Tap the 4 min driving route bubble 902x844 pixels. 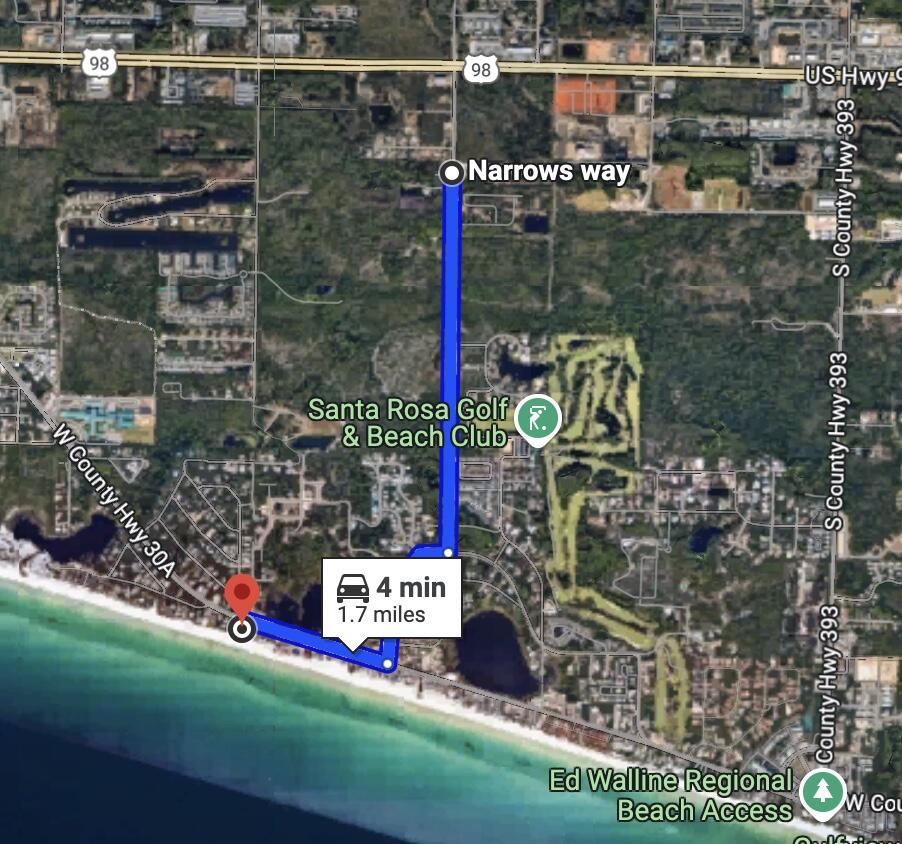click(x=391, y=599)
